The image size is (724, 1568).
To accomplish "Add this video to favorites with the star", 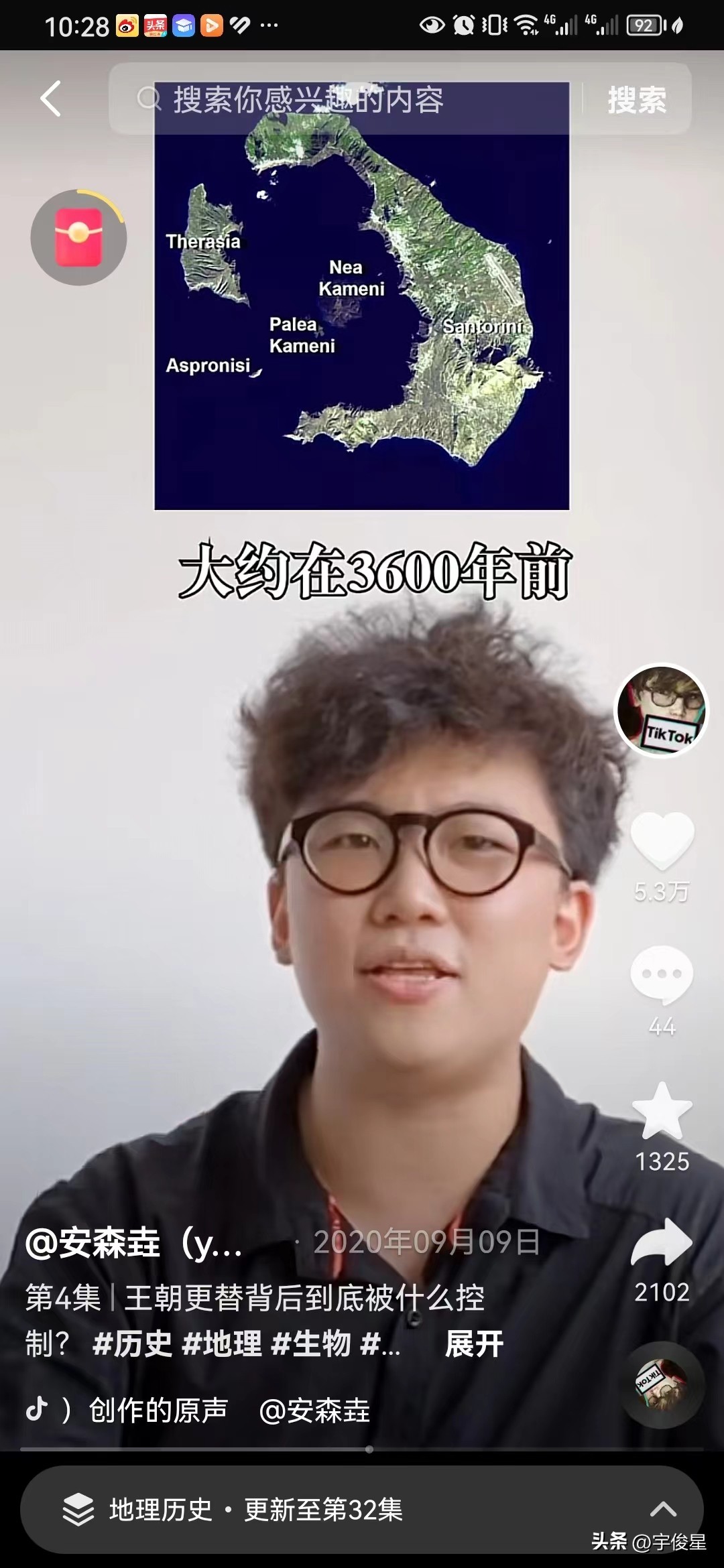I will 662,1112.
